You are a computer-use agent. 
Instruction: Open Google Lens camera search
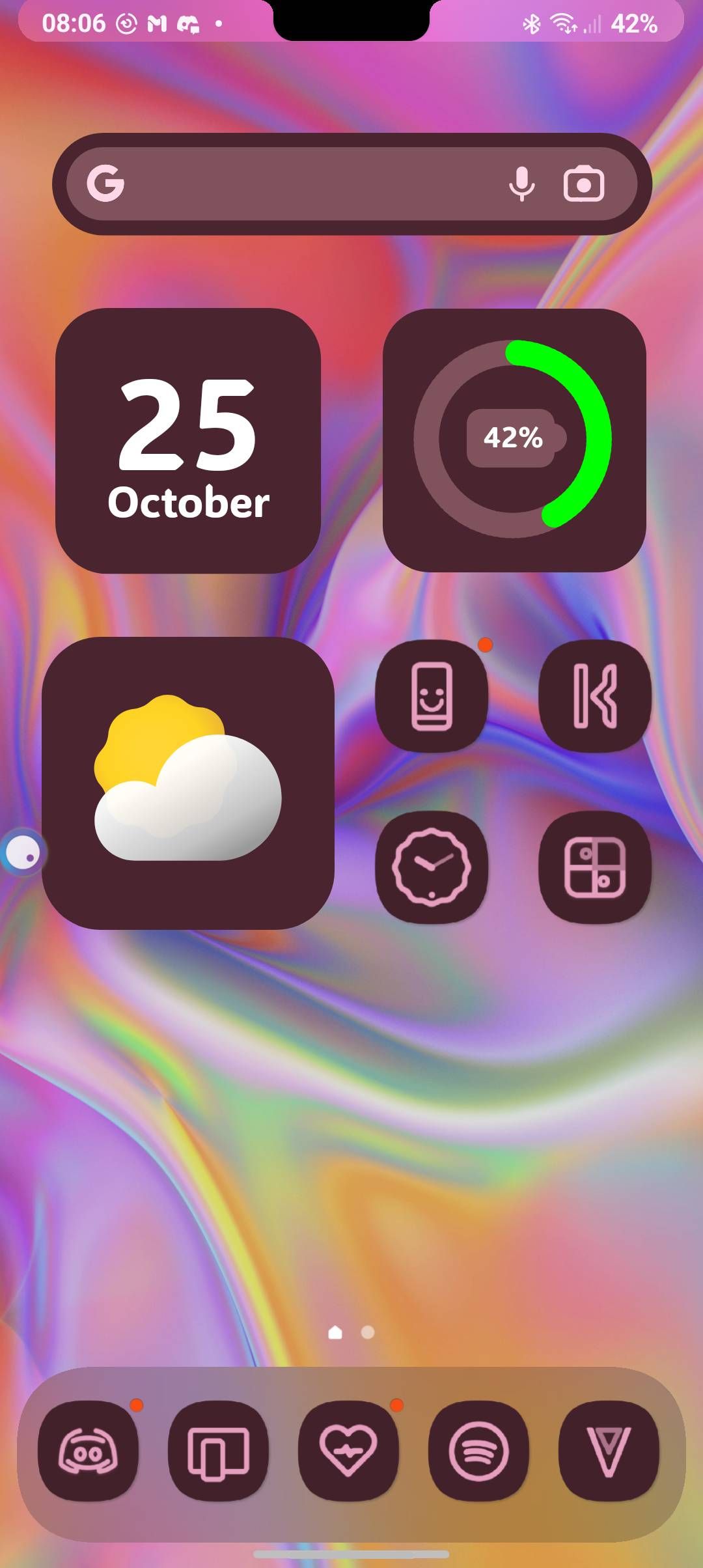coord(585,184)
